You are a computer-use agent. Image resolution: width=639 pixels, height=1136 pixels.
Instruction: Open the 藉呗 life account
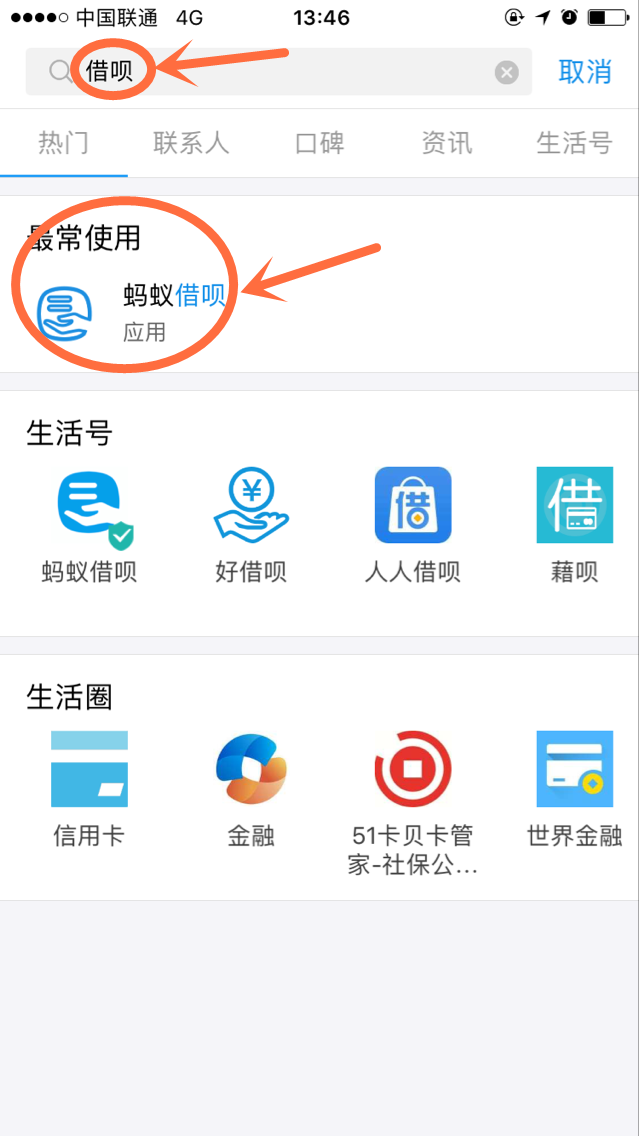574,525
